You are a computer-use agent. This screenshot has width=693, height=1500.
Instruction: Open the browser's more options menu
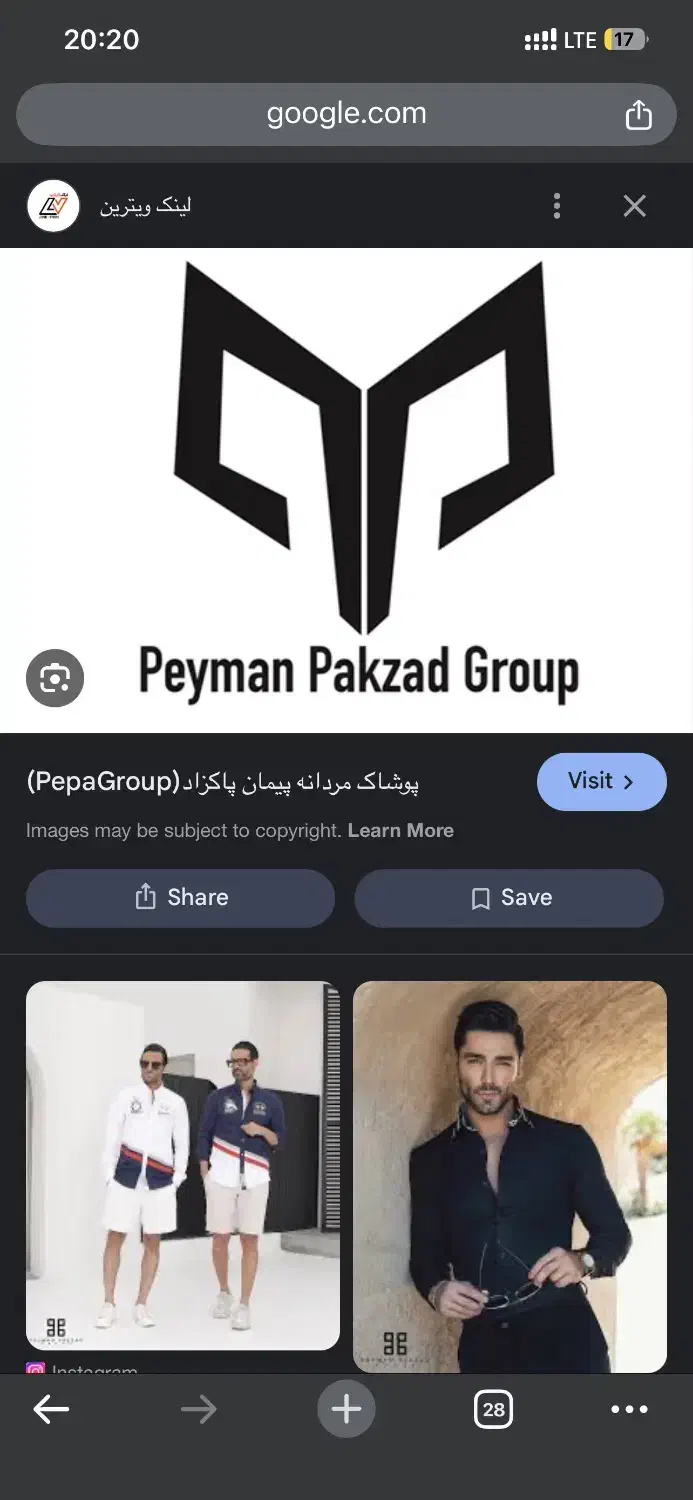click(x=628, y=1409)
